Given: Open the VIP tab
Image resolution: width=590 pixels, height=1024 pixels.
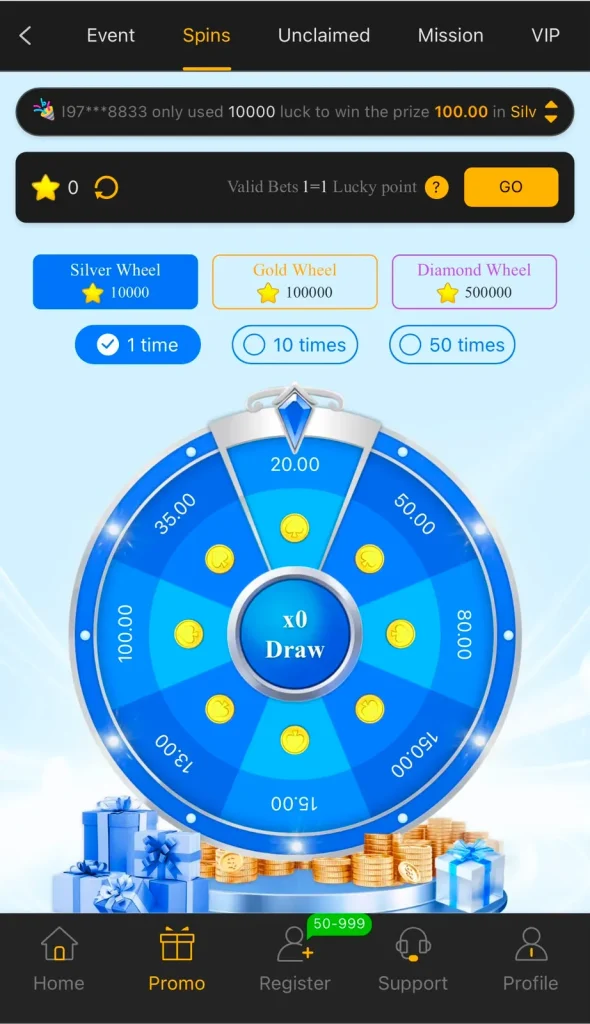Looking at the screenshot, I should (x=545, y=35).
